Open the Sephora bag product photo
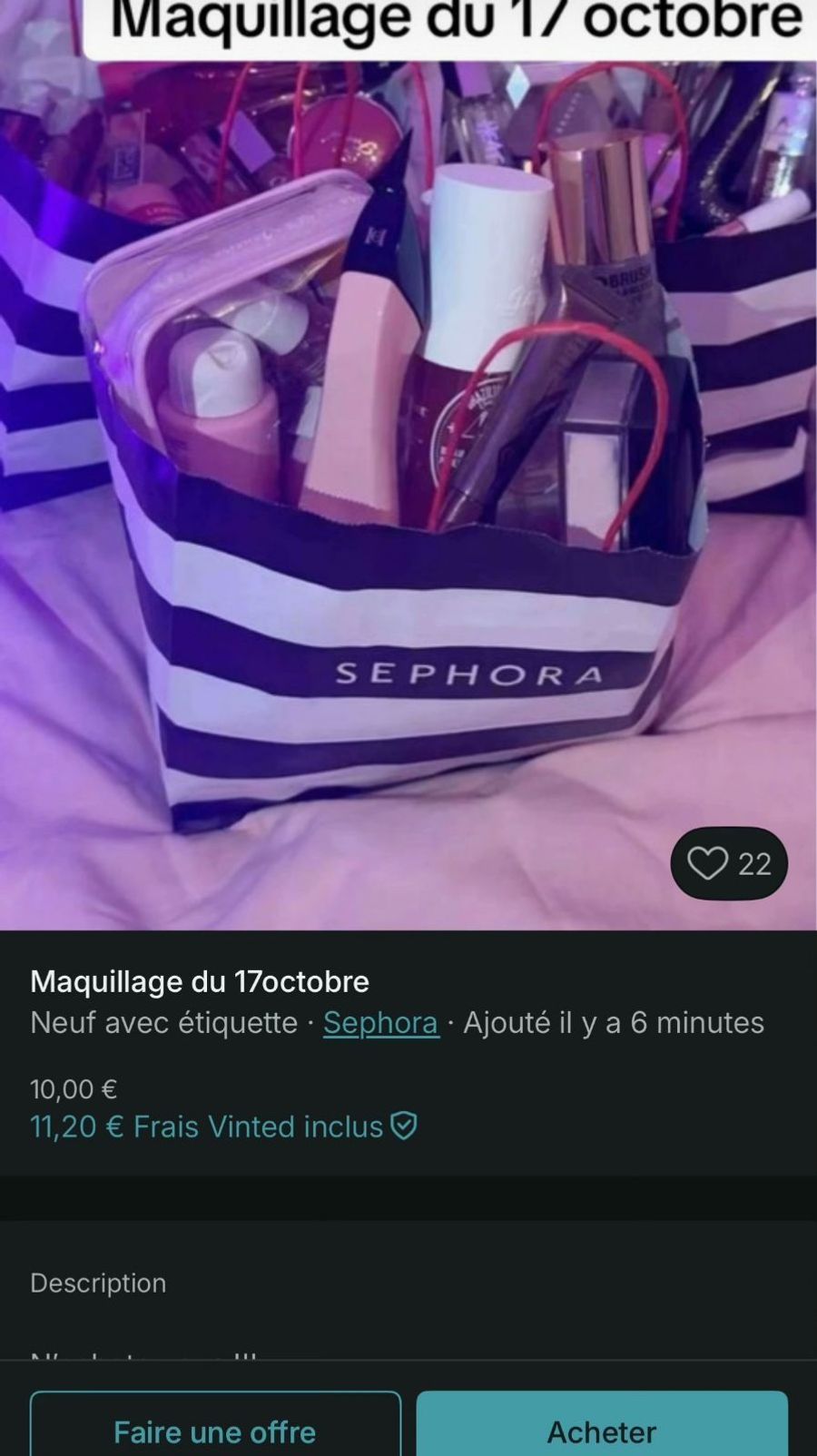This screenshot has width=817, height=1456. (408, 465)
